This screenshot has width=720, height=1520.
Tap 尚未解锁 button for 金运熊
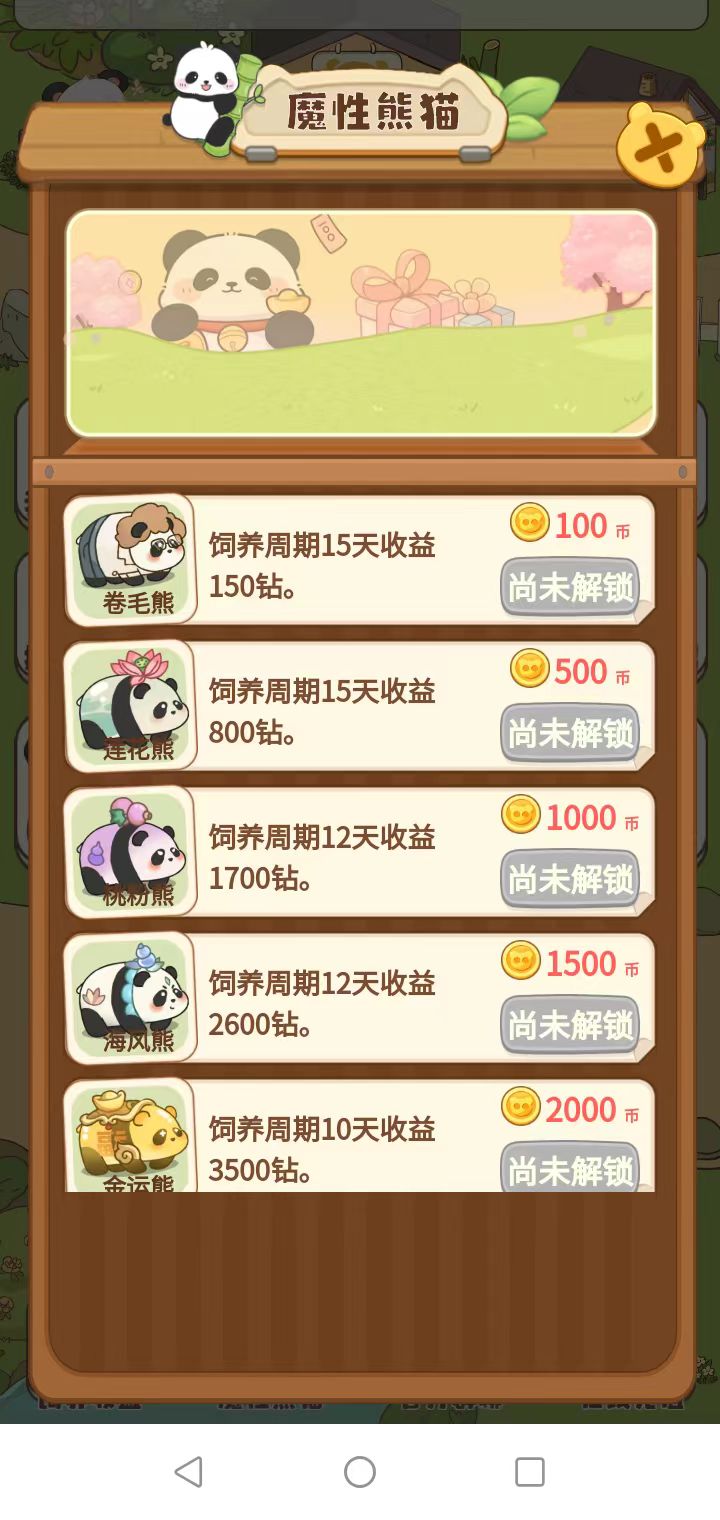pos(570,1168)
